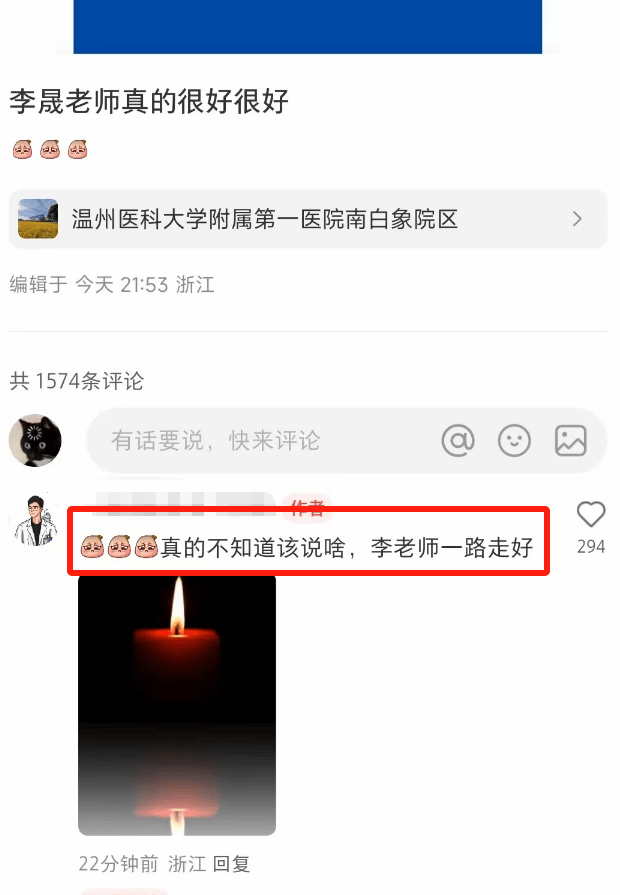Tap the @ mention icon
The width and height of the screenshot is (620, 895).
tap(458, 440)
